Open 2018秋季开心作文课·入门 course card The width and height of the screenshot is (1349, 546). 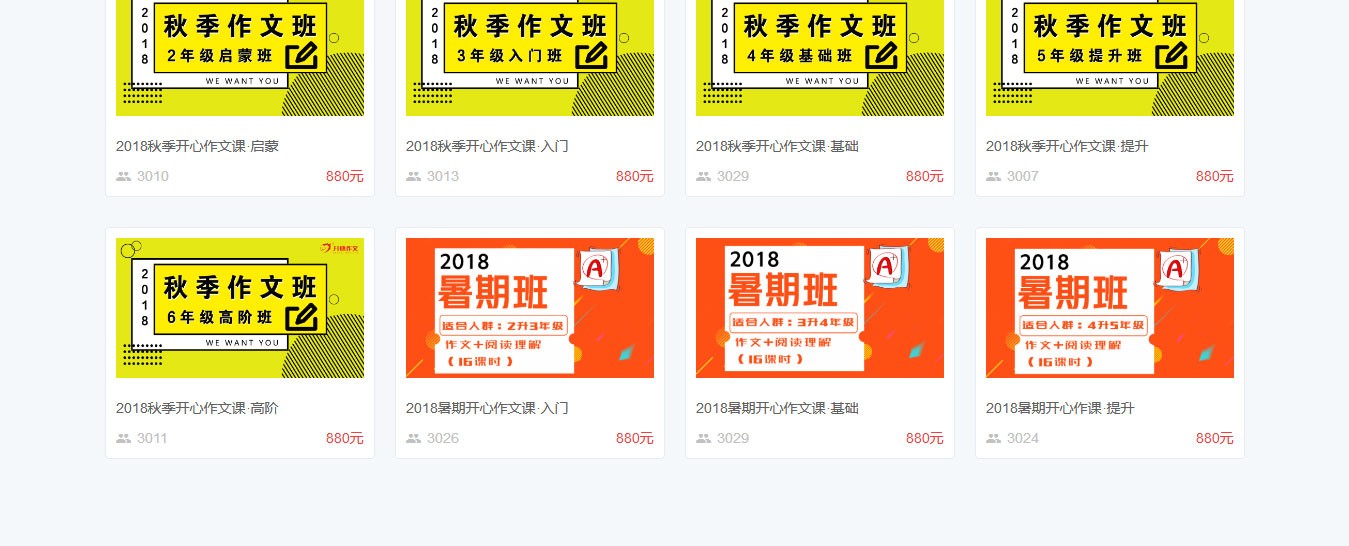point(487,146)
